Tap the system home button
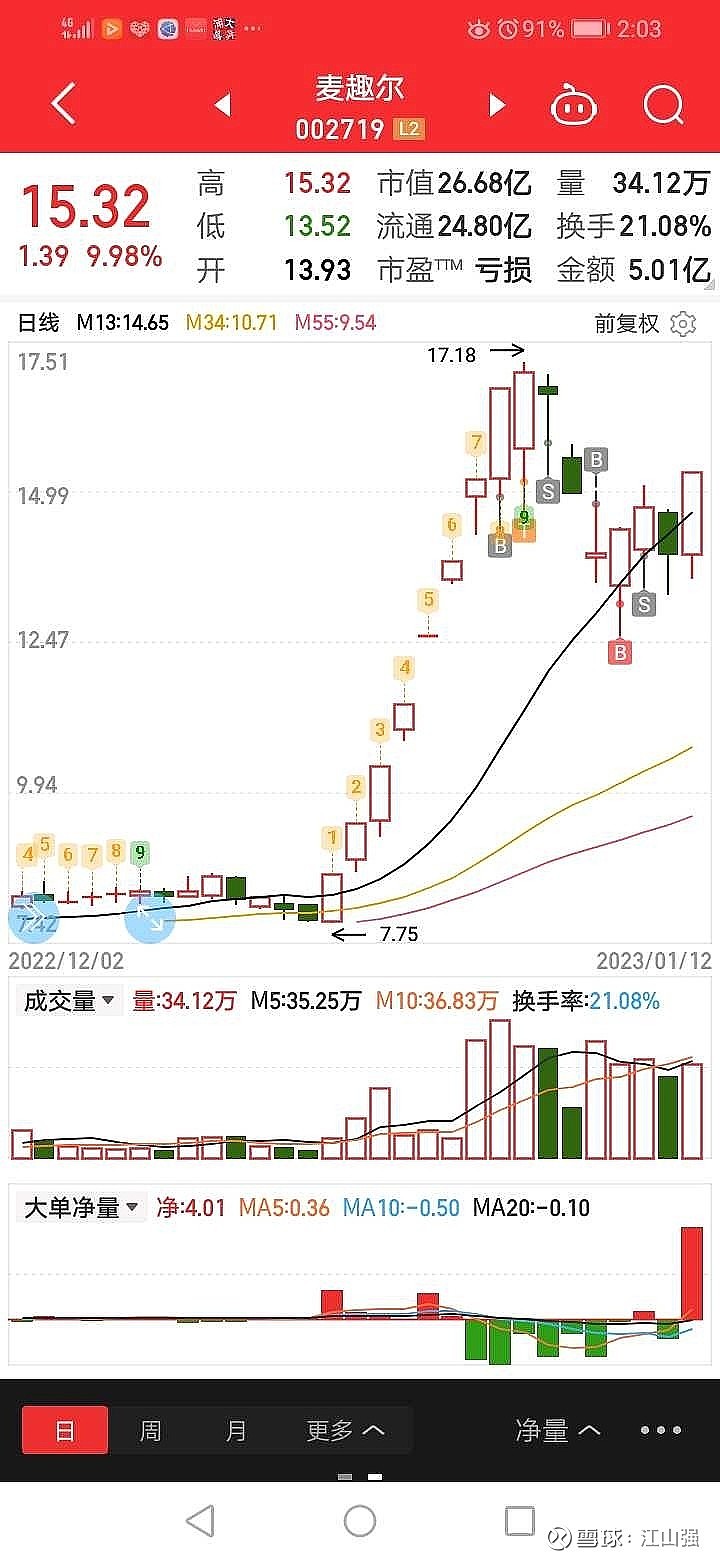Viewport: 720px width, 1560px height. pyautogui.click(x=360, y=1521)
